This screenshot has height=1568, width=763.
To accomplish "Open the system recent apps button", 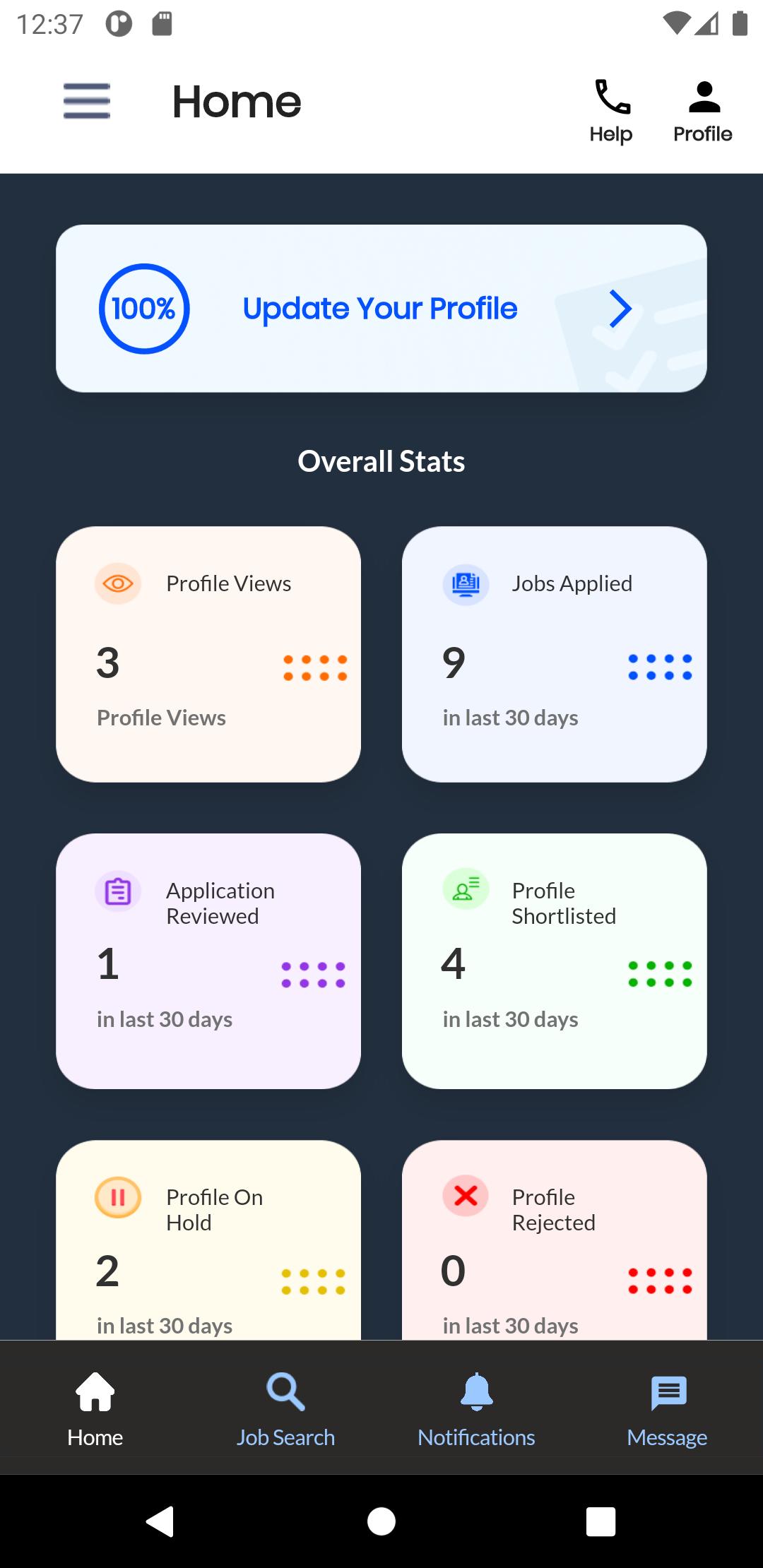I will 601,1521.
